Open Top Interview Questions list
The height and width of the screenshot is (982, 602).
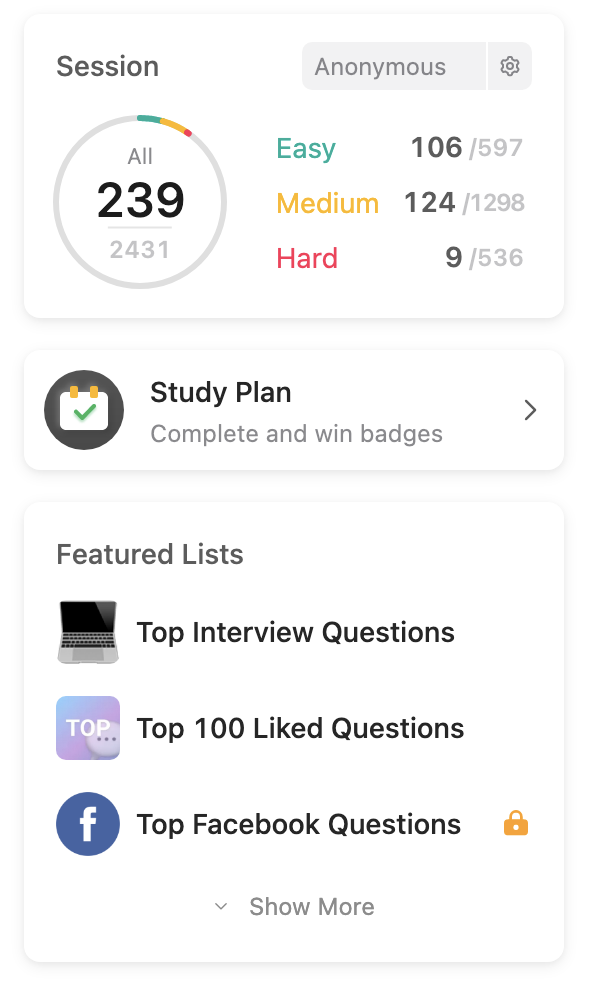[x=295, y=633]
